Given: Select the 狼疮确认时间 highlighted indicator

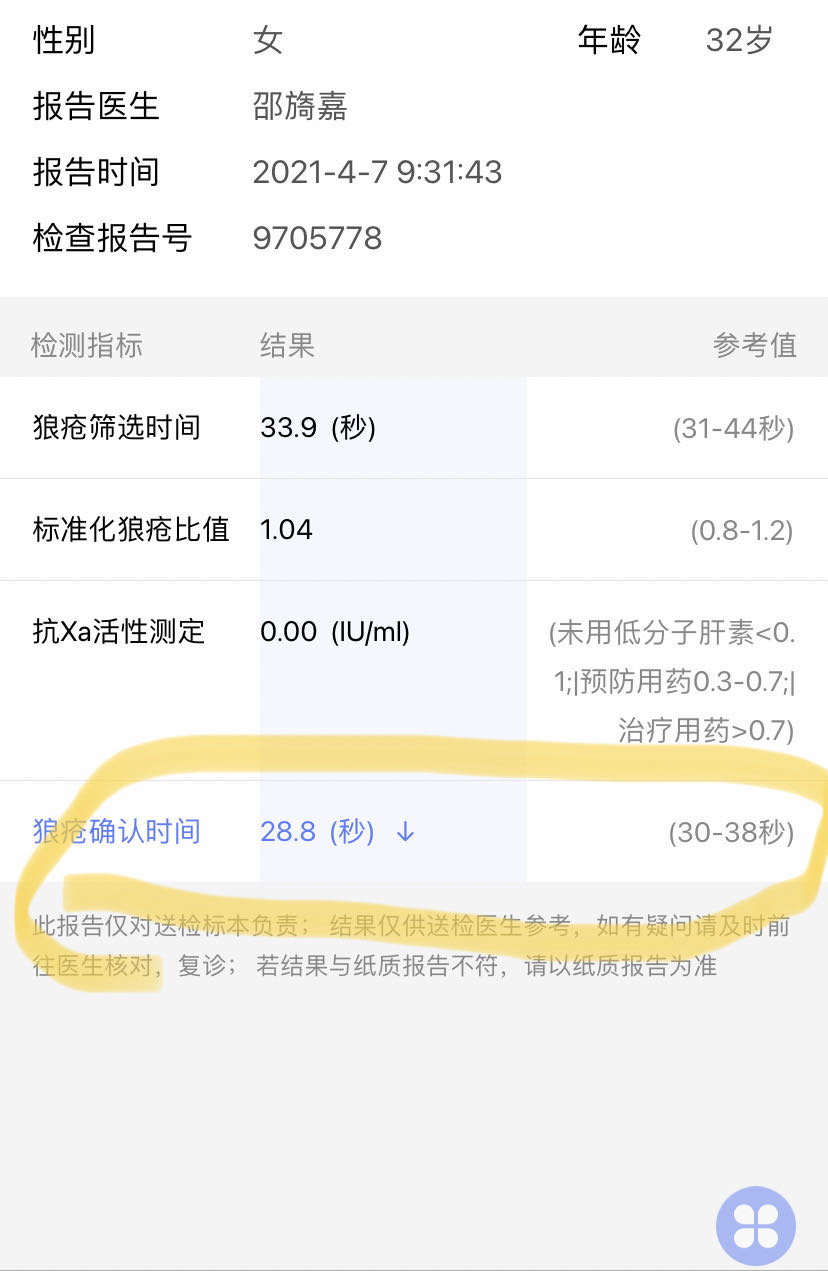Looking at the screenshot, I should click(x=116, y=832).
